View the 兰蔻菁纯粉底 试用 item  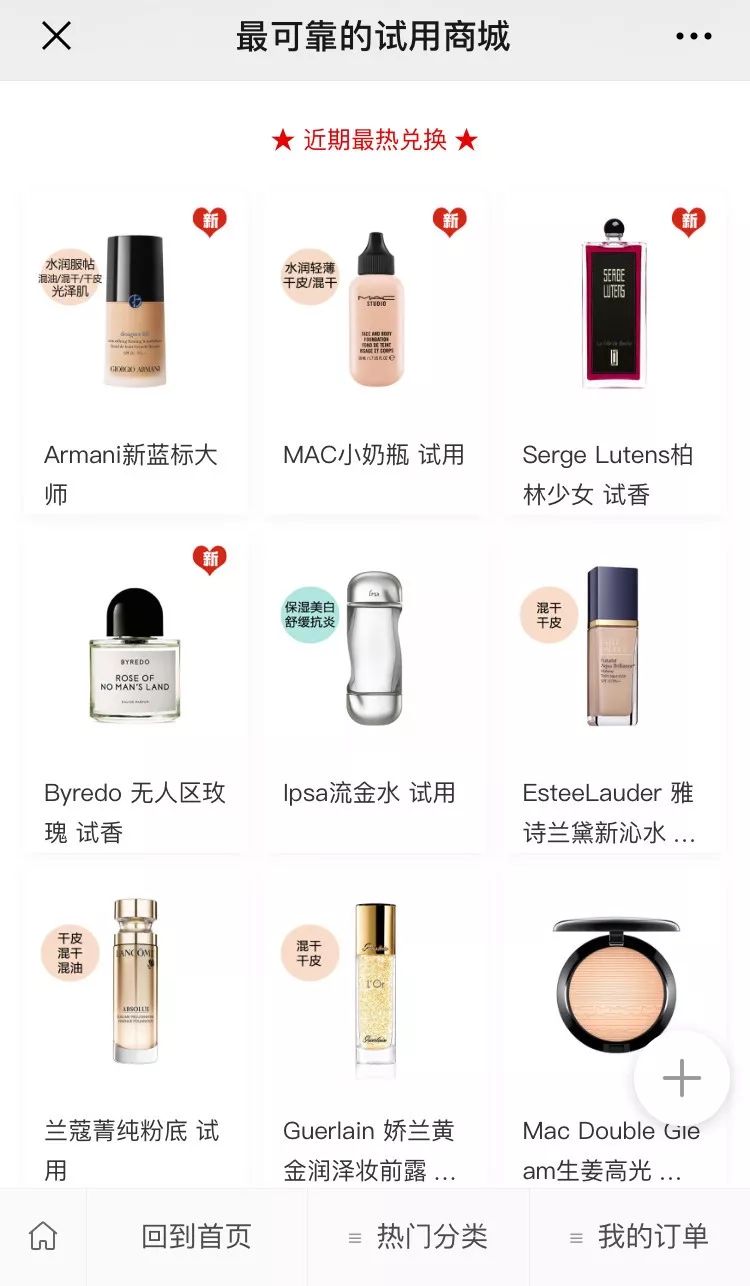(x=135, y=1030)
